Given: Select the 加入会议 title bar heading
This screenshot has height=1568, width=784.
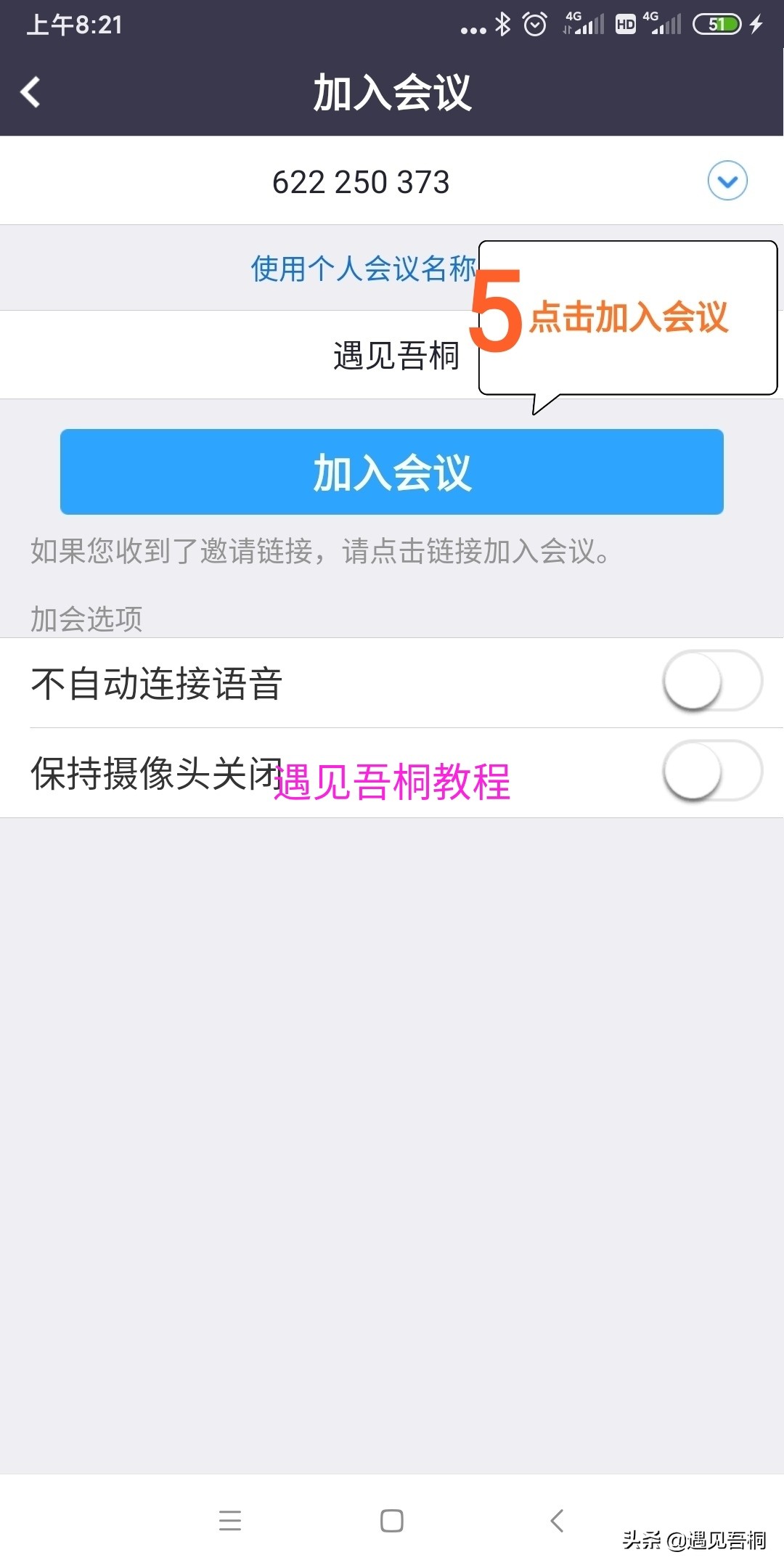Looking at the screenshot, I should pos(392,93).
